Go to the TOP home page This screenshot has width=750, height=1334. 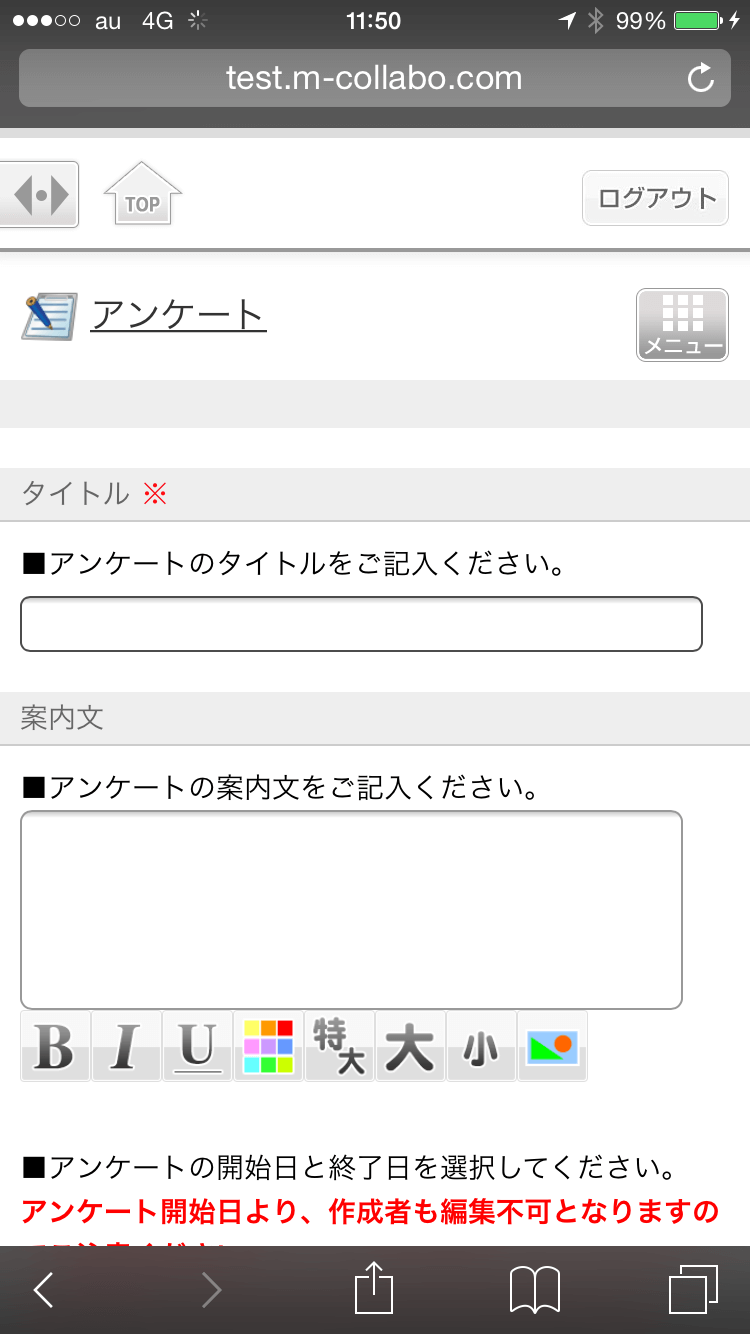coord(142,195)
